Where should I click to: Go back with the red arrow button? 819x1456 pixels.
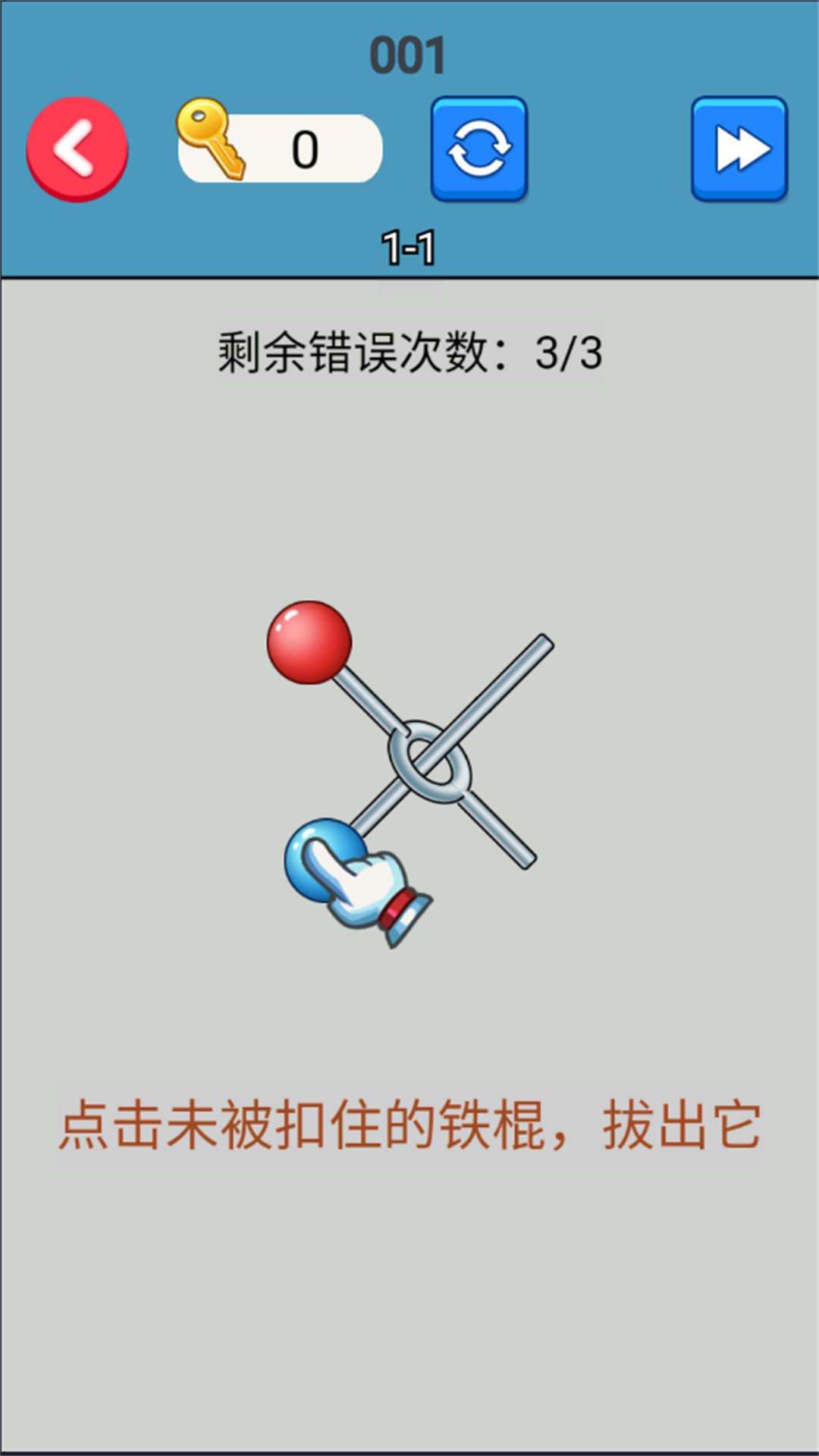tap(77, 149)
